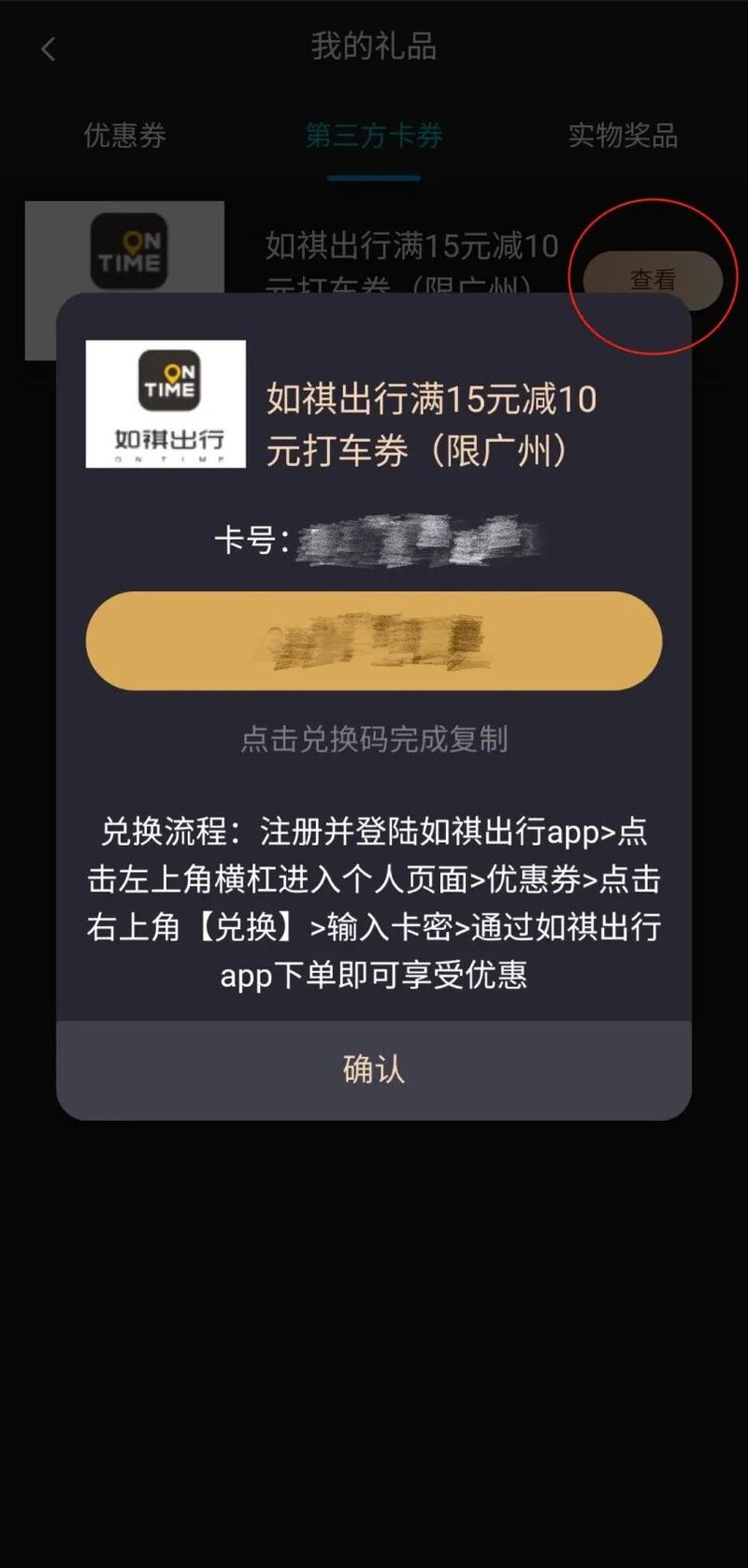Tap 确认 to close the dialog
Image resolution: width=748 pixels, height=1568 pixels.
tap(374, 1068)
